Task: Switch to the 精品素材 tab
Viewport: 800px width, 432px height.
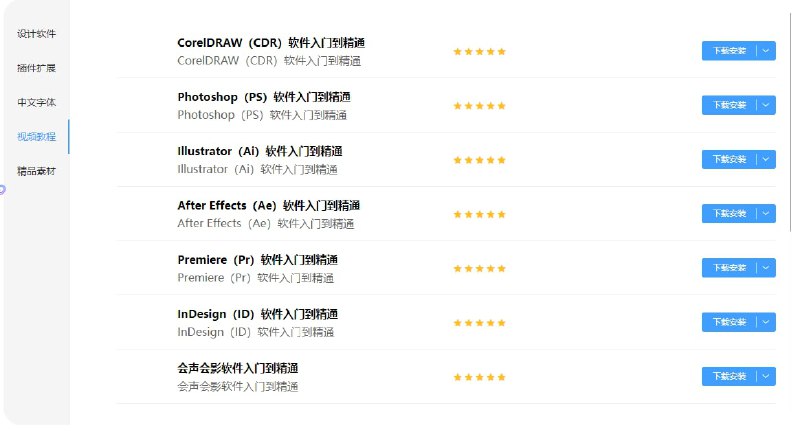Action: 36,171
